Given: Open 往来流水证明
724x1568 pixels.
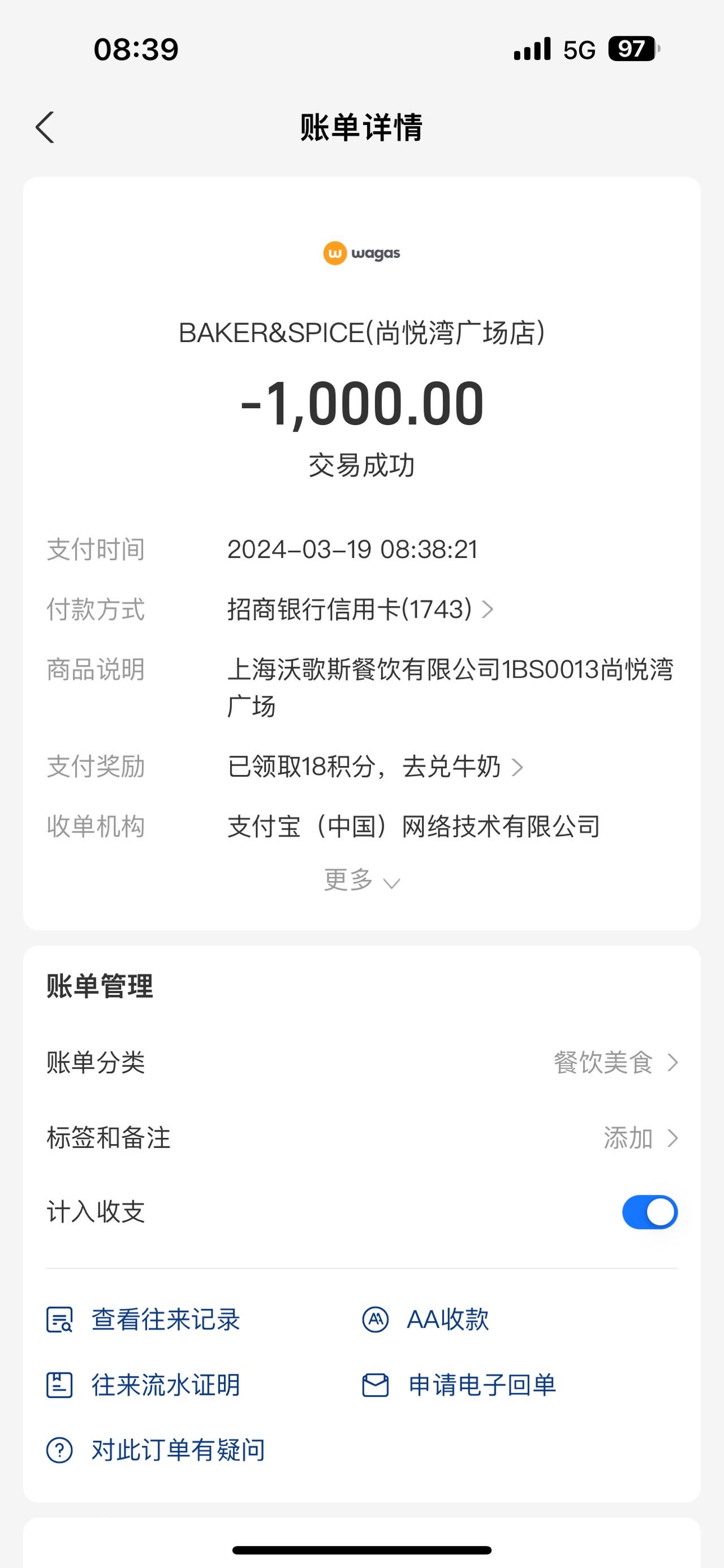Looking at the screenshot, I should (144, 1385).
